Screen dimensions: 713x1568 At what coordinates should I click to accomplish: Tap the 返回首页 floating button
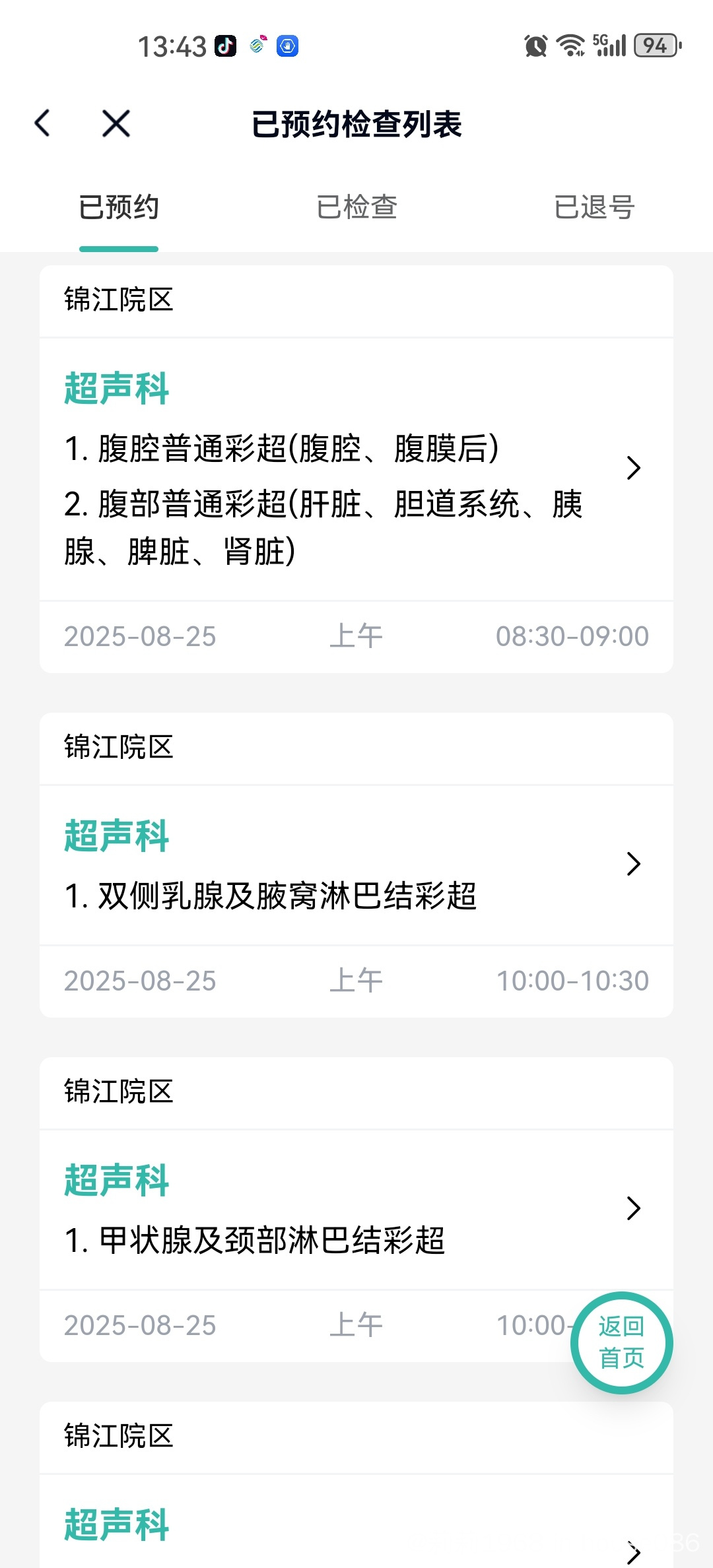tap(621, 1343)
